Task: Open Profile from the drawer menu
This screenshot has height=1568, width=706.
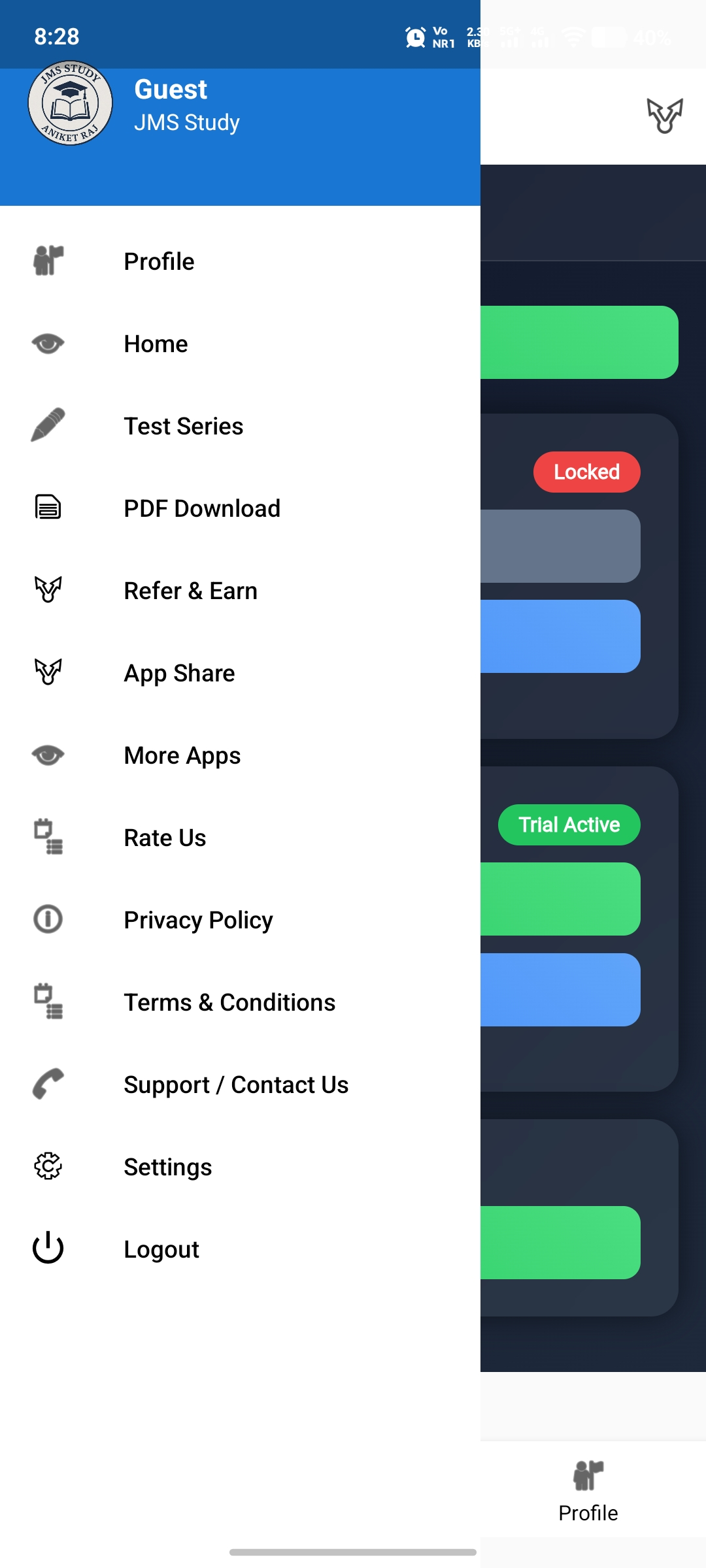Action: pos(159,261)
